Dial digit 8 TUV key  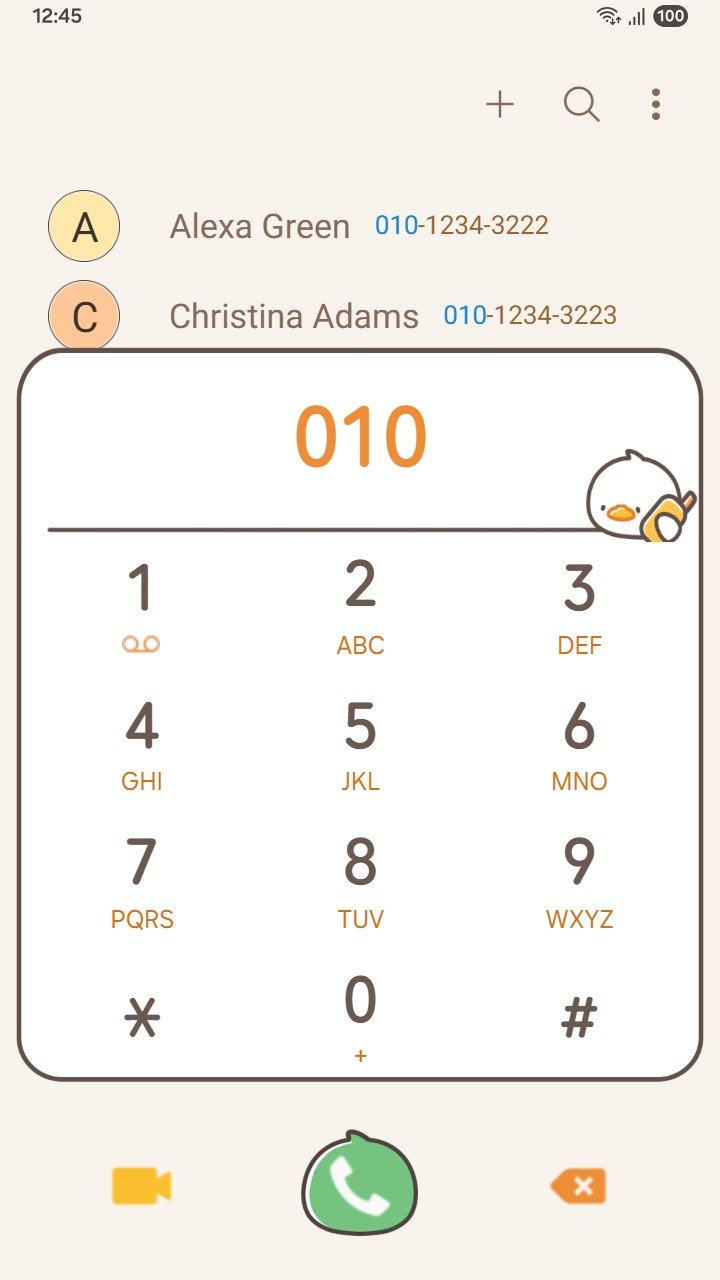point(360,880)
